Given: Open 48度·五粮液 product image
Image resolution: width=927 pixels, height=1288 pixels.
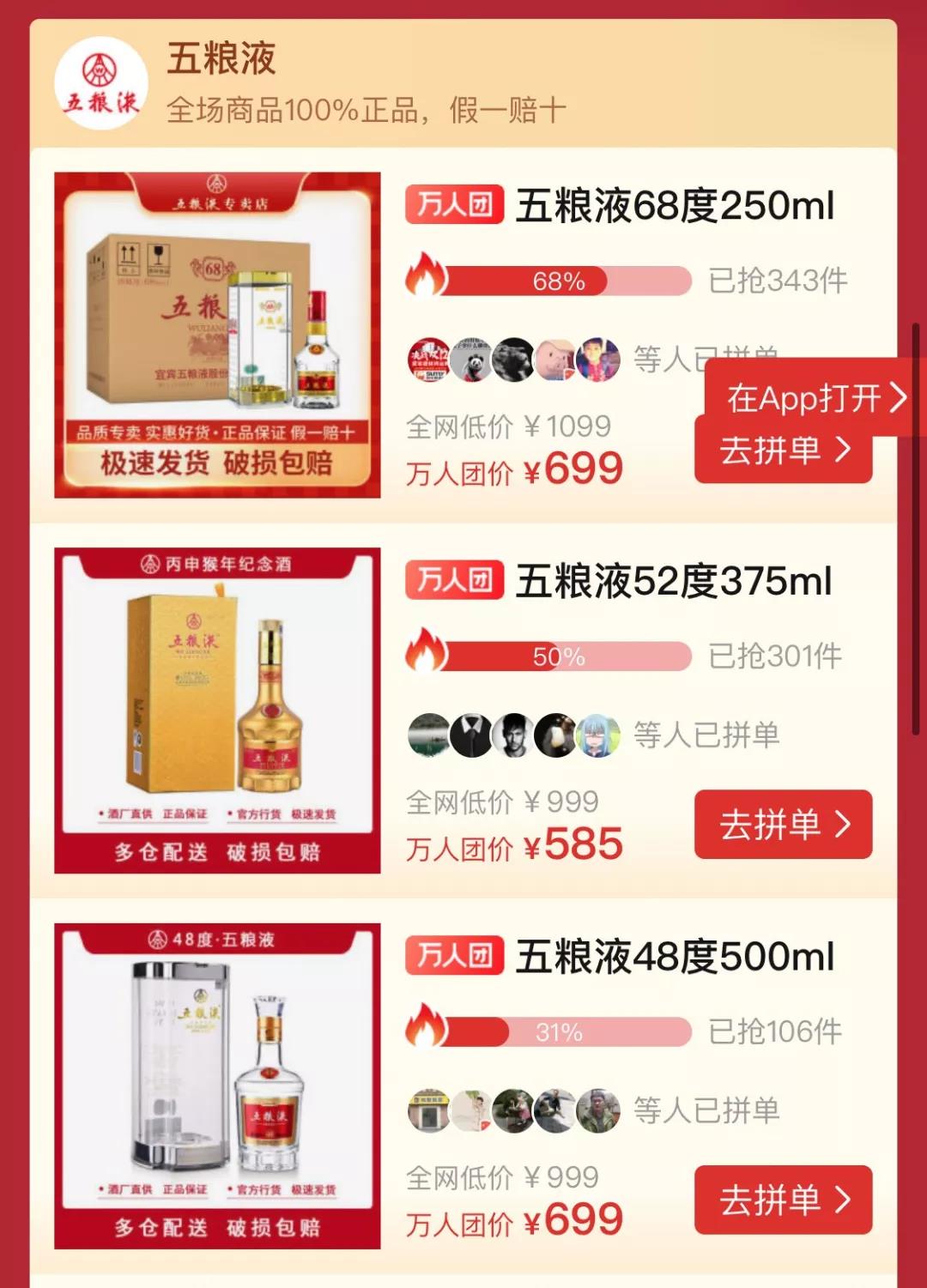Looking at the screenshot, I should [217, 1085].
